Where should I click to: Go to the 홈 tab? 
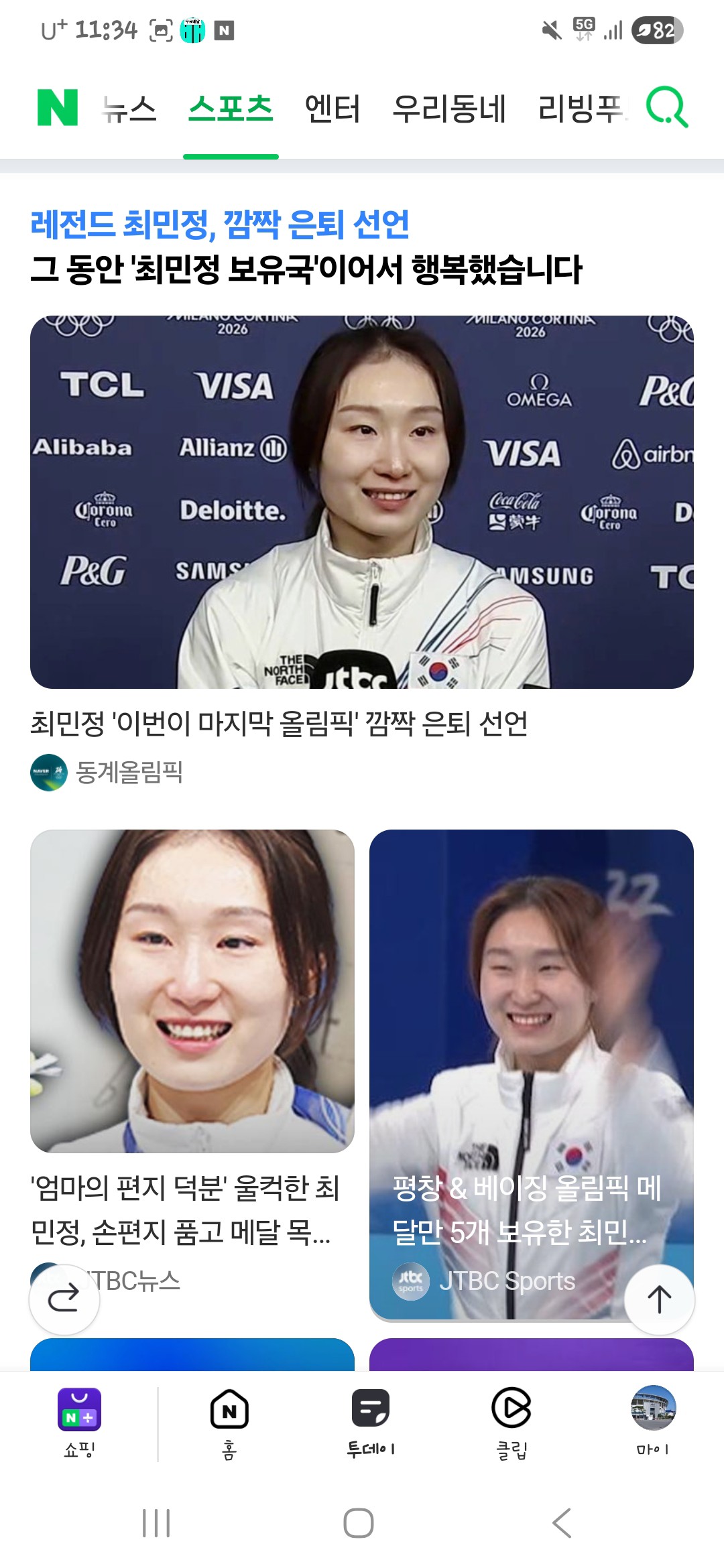point(229,1422)
